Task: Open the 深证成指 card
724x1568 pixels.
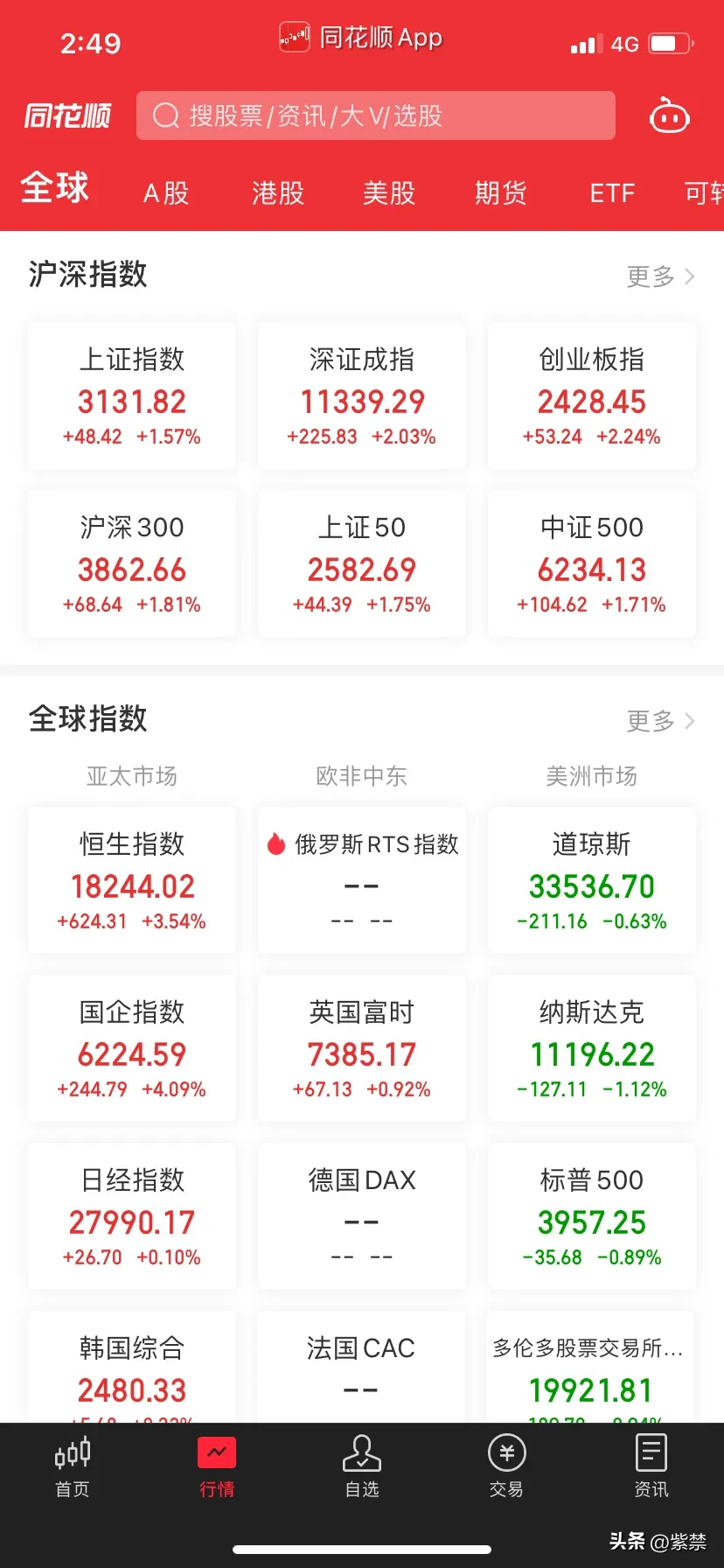Action: click(362, 395)
